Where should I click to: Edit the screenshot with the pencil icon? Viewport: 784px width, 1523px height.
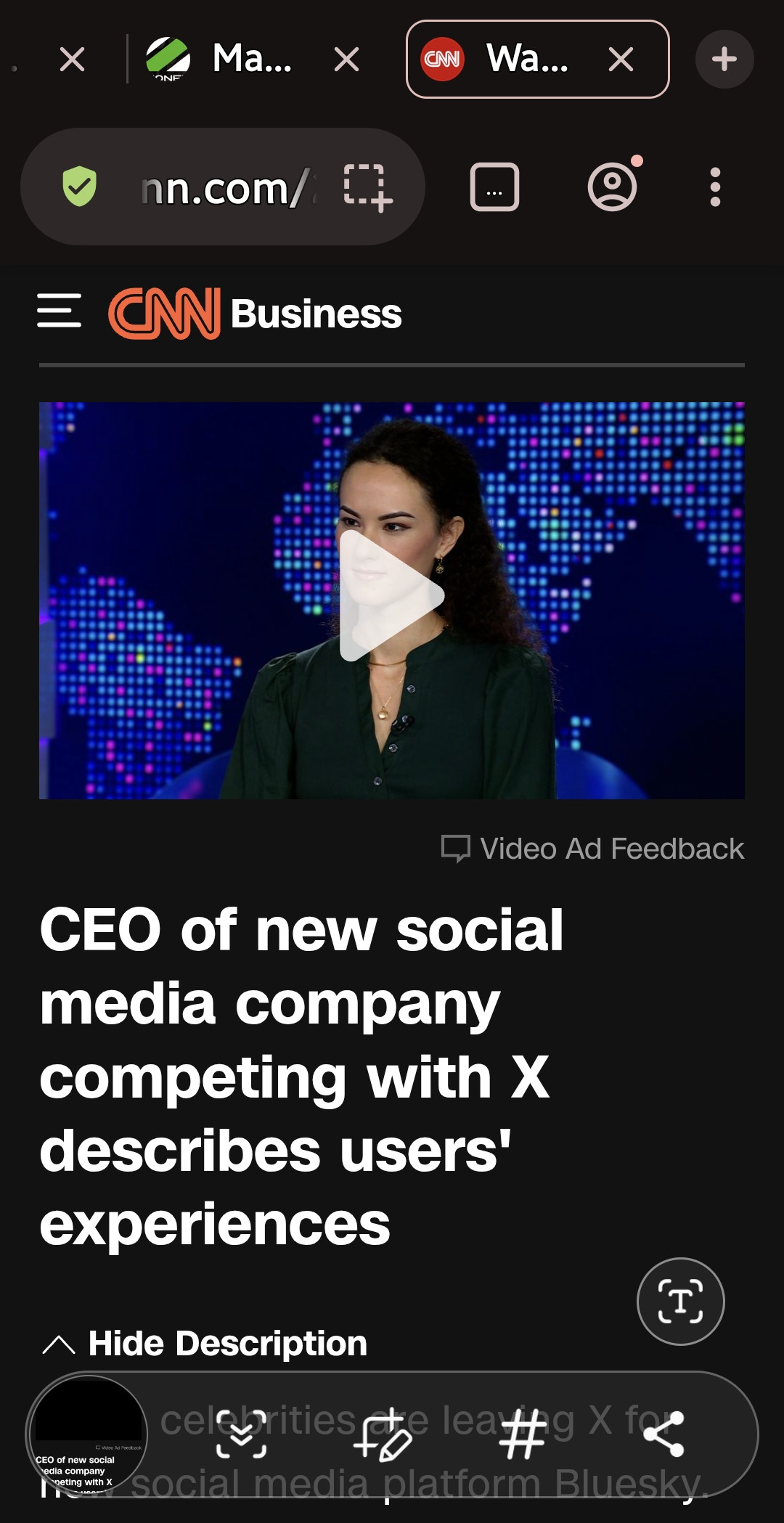click(x=383, y=1434)
